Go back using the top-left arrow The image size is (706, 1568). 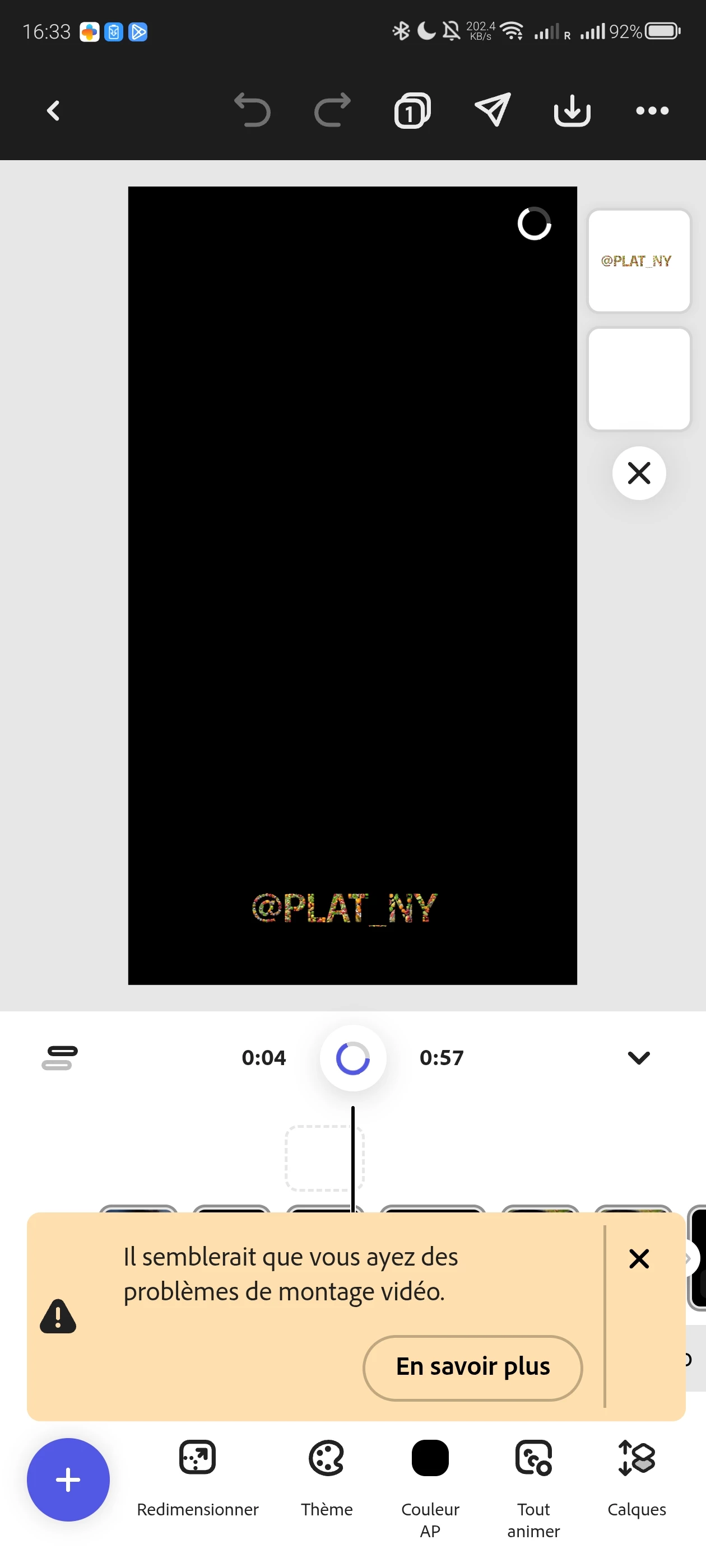(x=54, y=111)
